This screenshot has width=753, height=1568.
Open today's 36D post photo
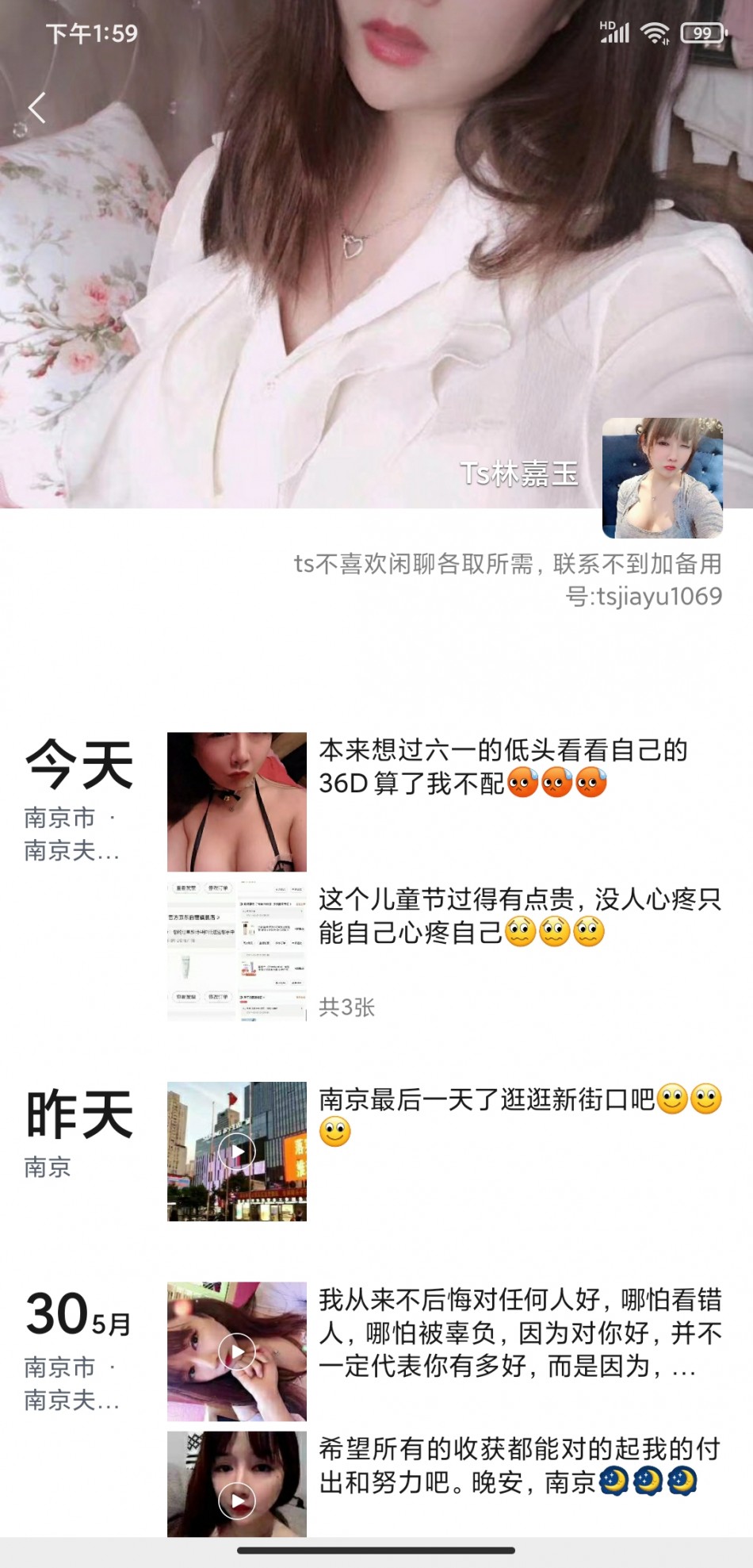236,801
